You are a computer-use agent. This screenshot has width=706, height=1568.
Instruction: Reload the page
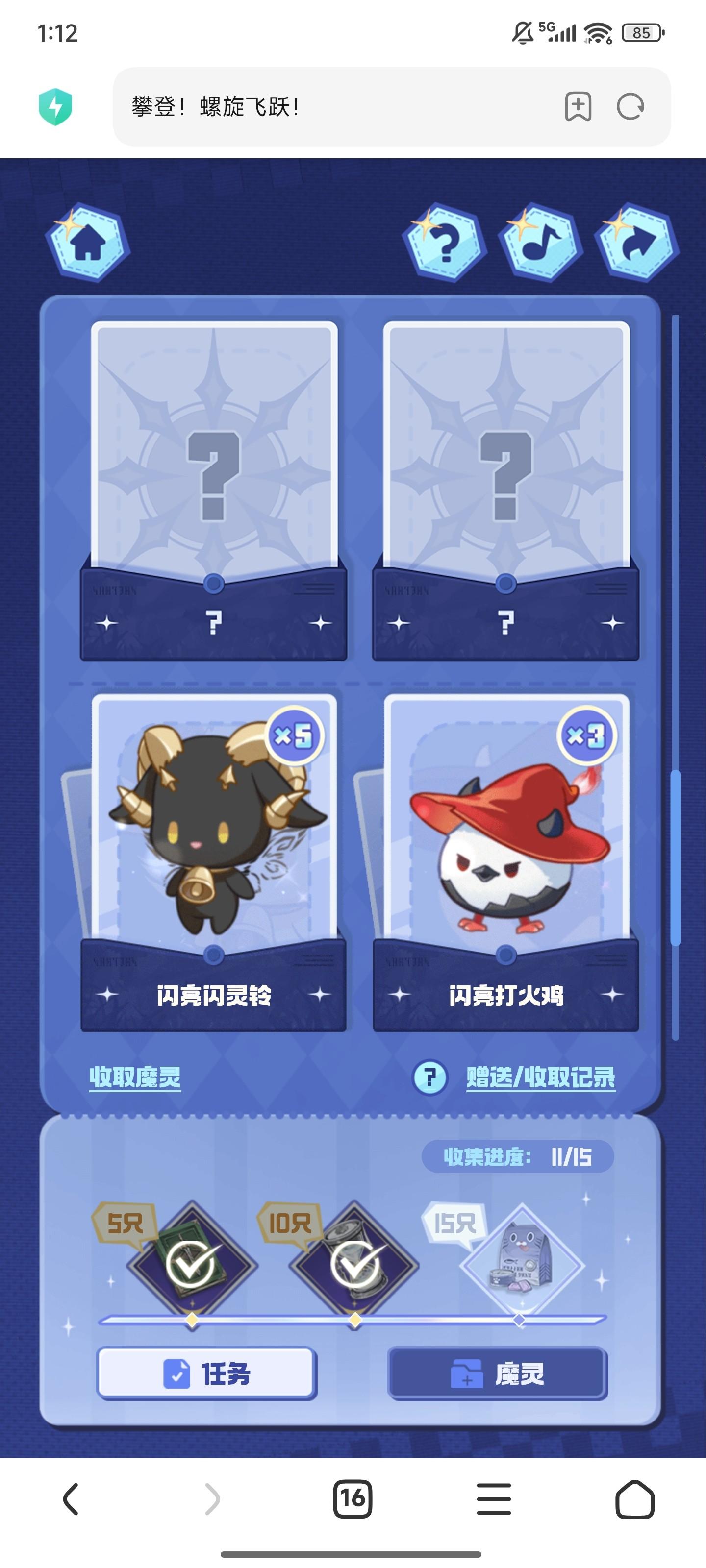(x=630, y=107)
